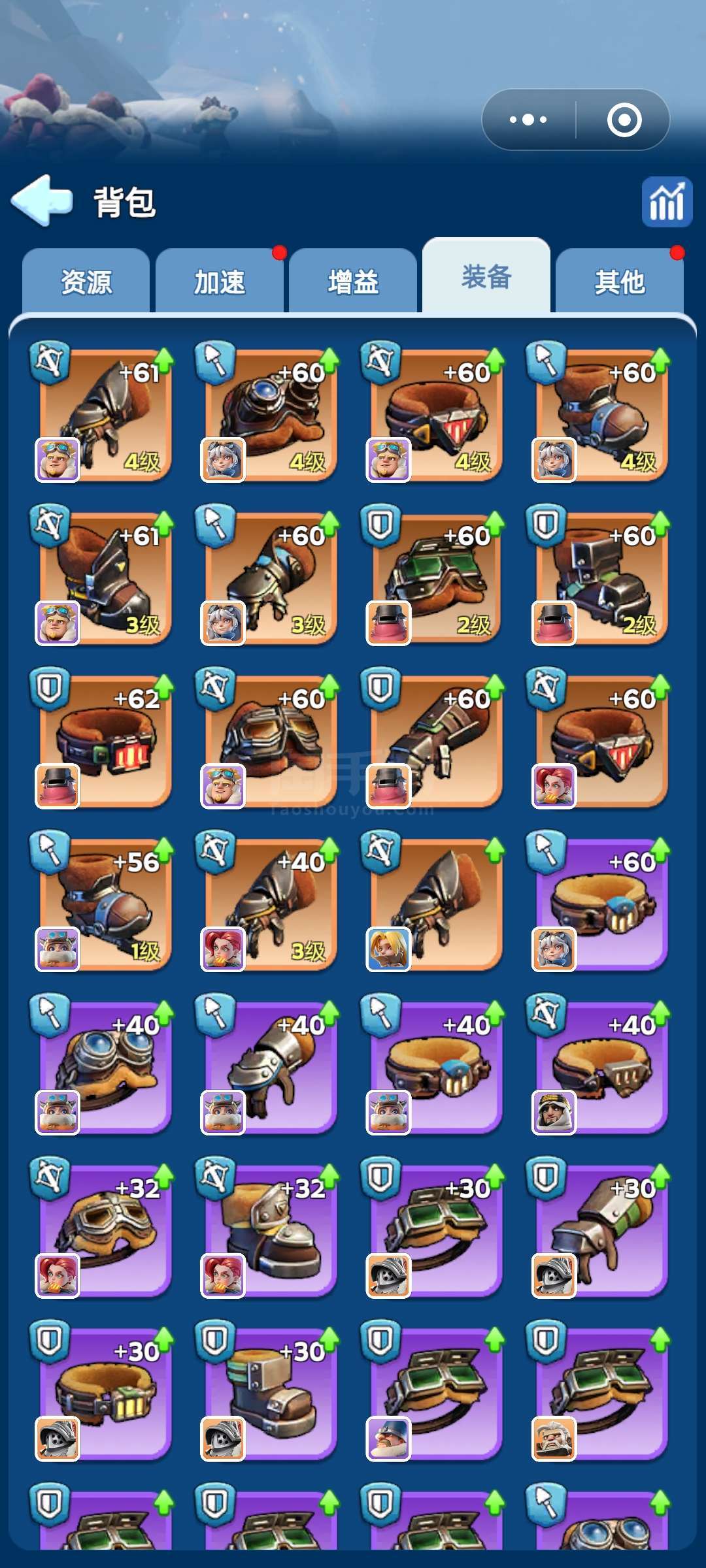The height and width of the screenshot is (1568, 706).
Task: Switch to the 资源 tab
Action: click(x=86, y=282)
